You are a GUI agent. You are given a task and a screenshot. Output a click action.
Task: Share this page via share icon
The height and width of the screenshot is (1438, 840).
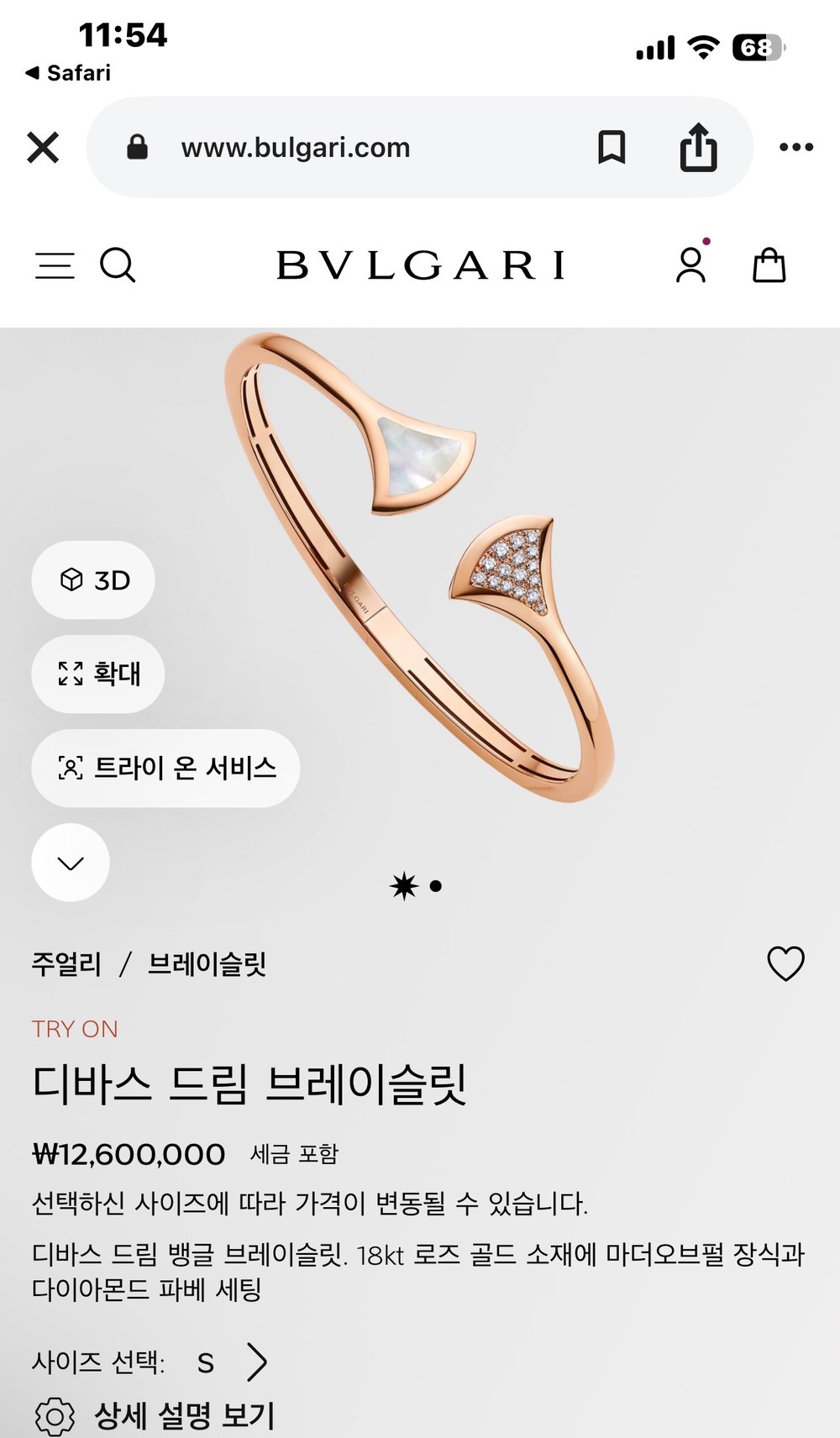coord(698,148)
